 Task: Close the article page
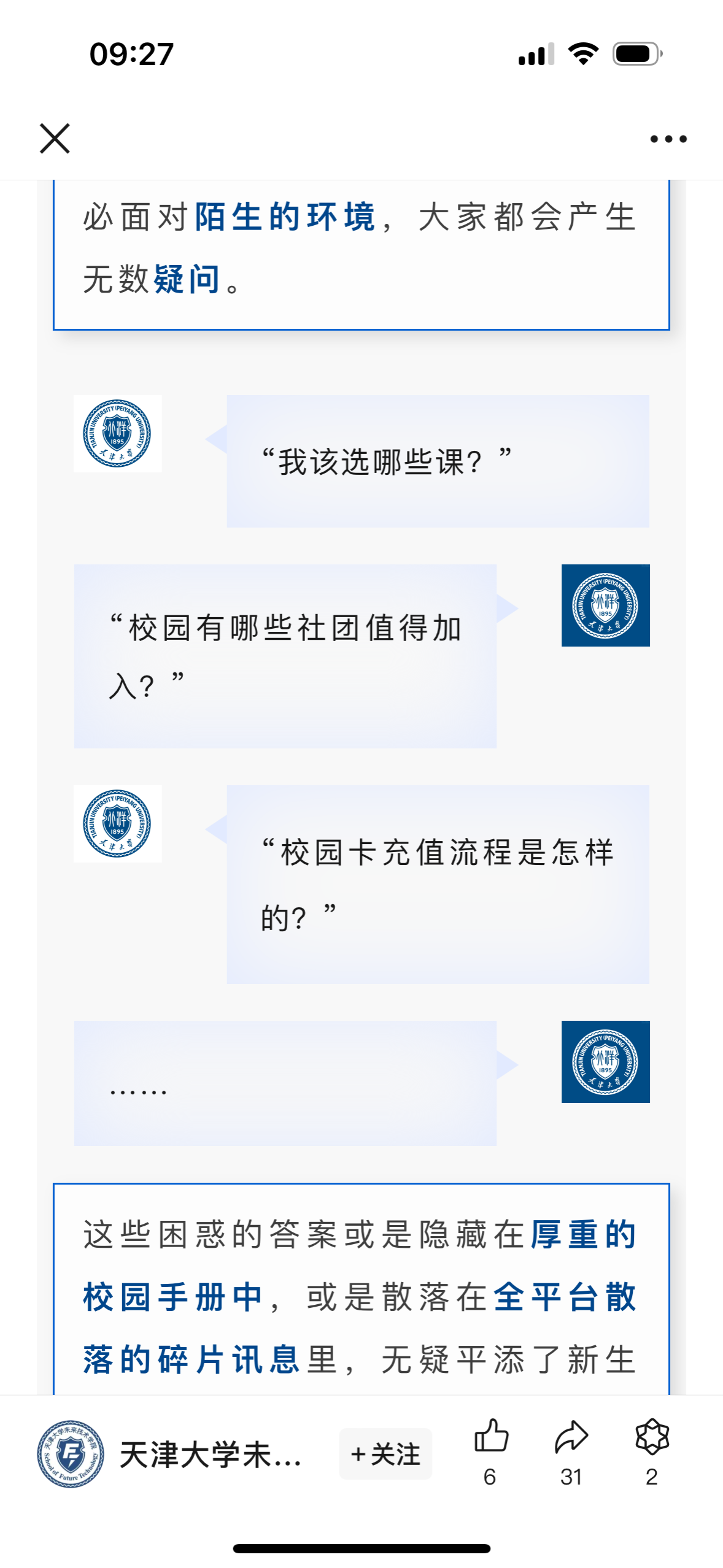tap(55, 139)
